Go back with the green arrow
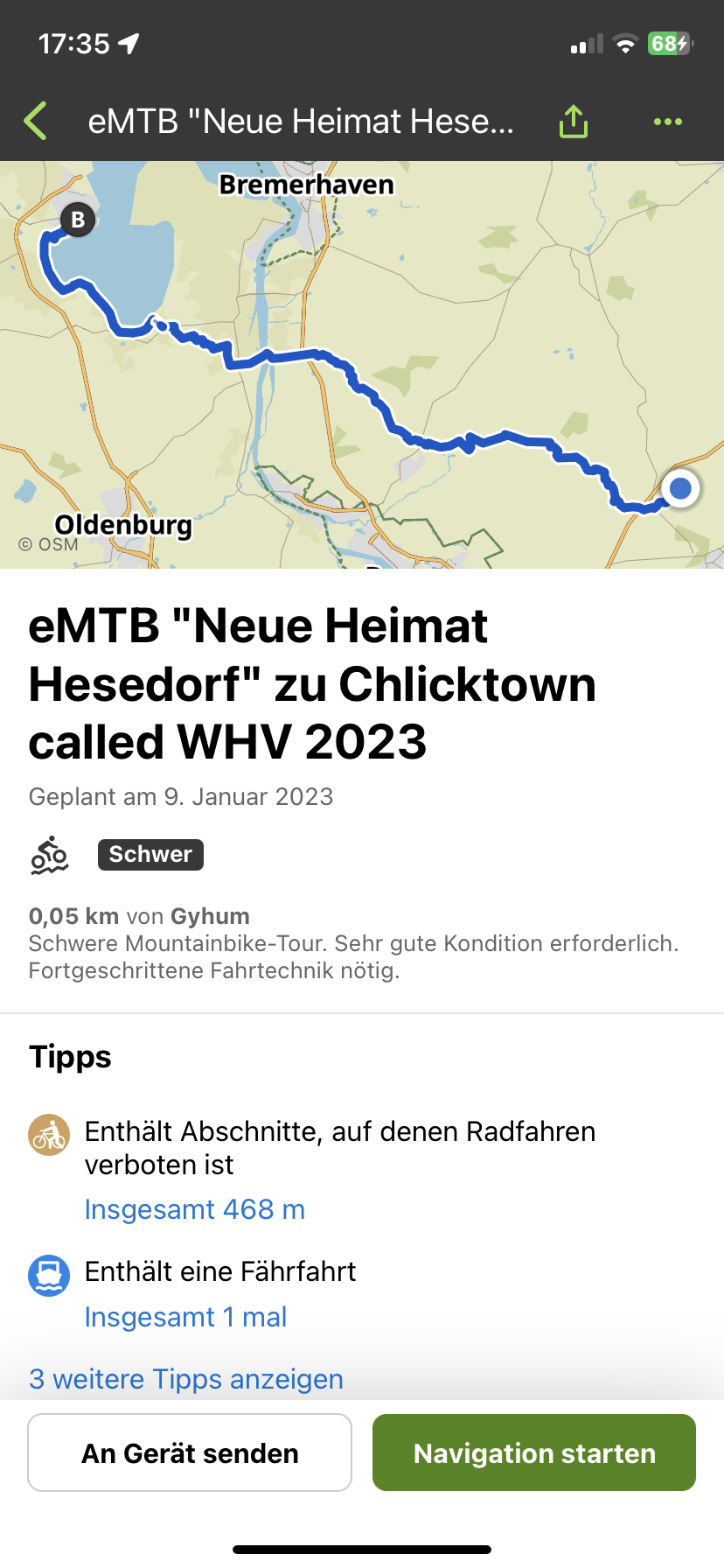724x1568 pixels. (37, 122)
